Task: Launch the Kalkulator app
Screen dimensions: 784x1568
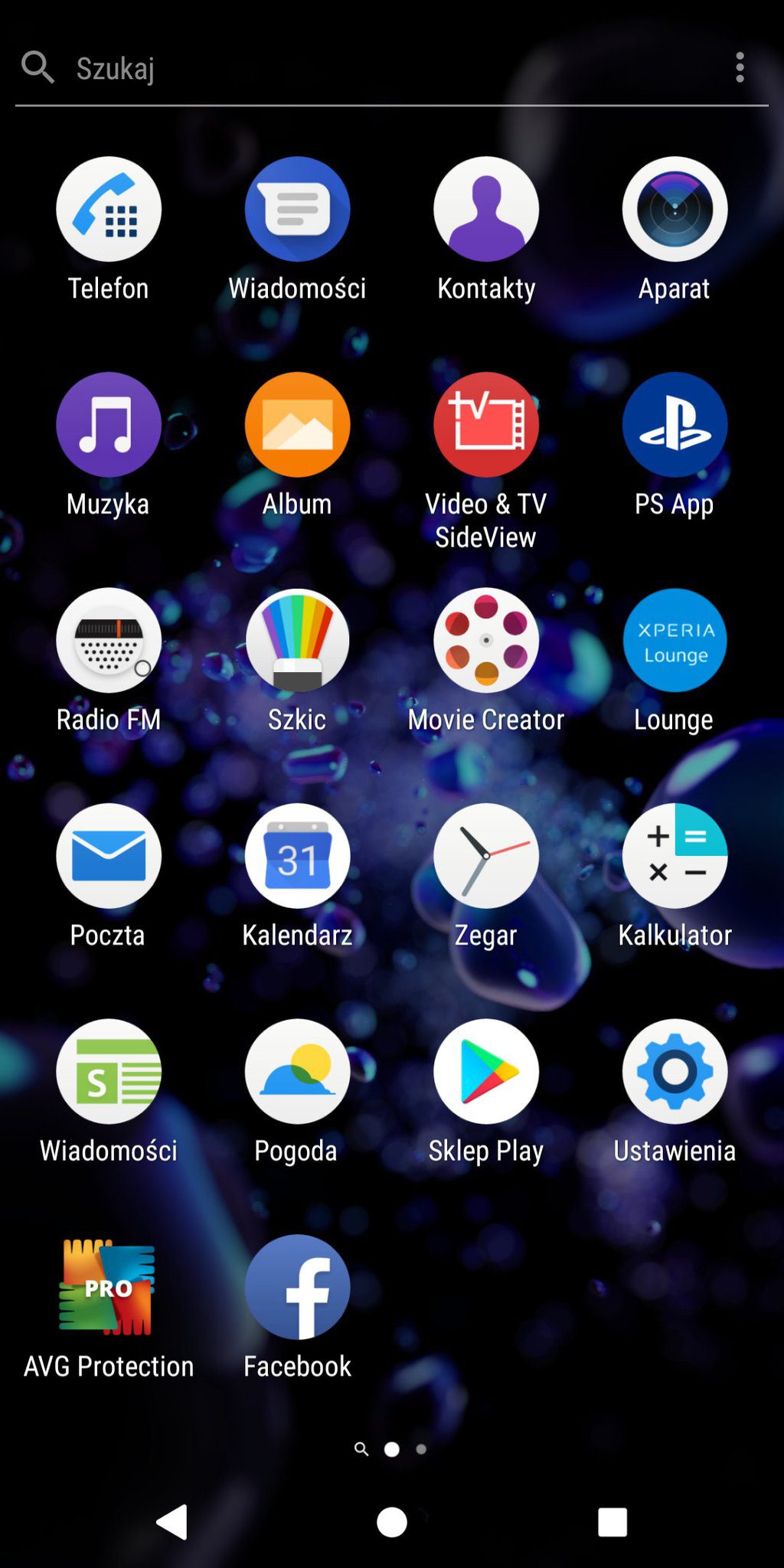Action: pos(675,856)
